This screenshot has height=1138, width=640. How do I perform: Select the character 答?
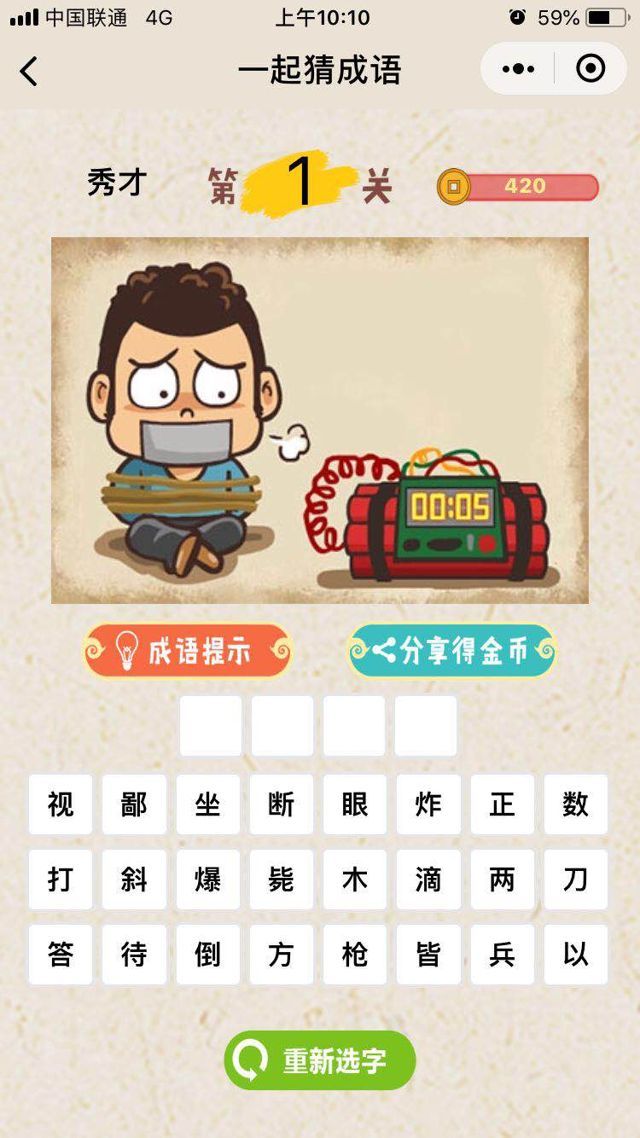tap(60, 954)
